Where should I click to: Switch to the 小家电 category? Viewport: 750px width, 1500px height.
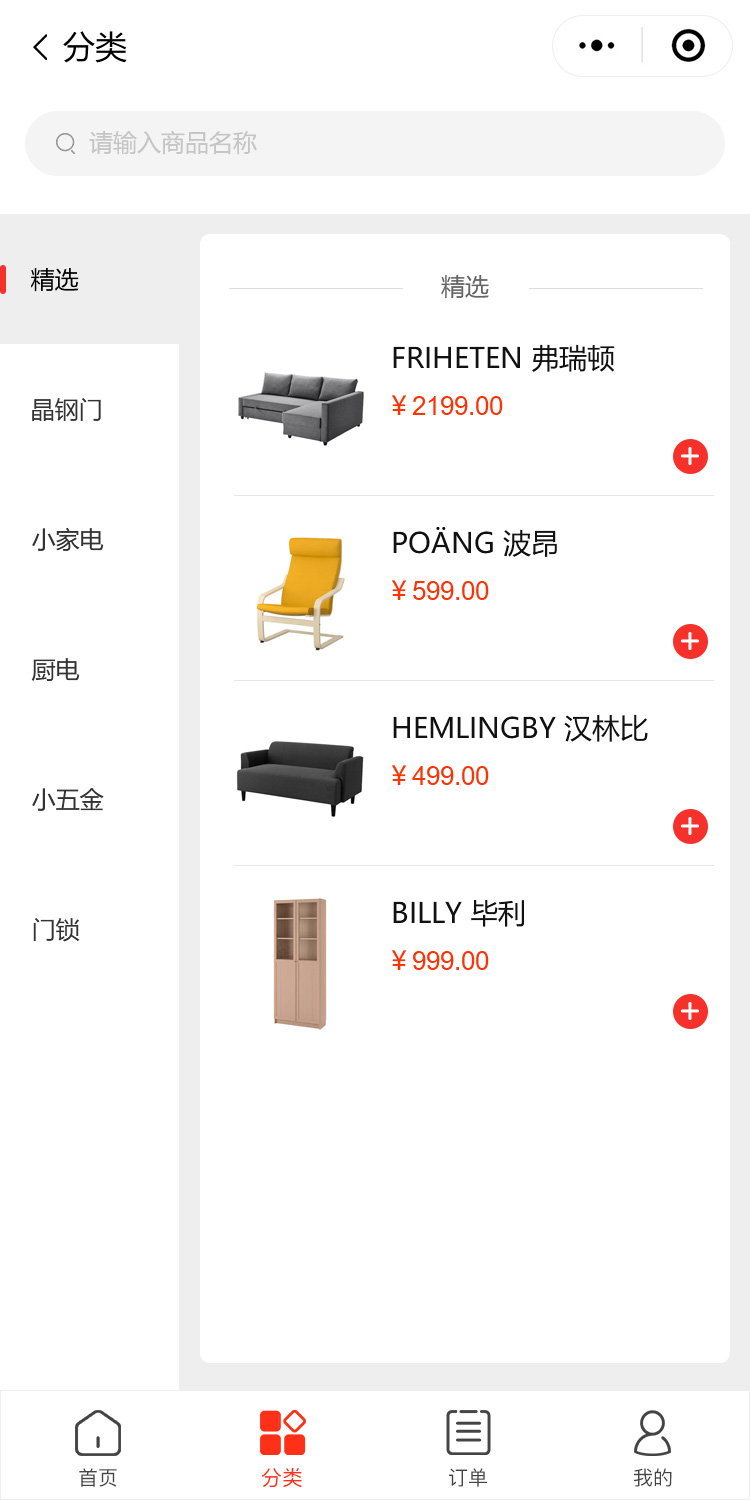(67, 540)
